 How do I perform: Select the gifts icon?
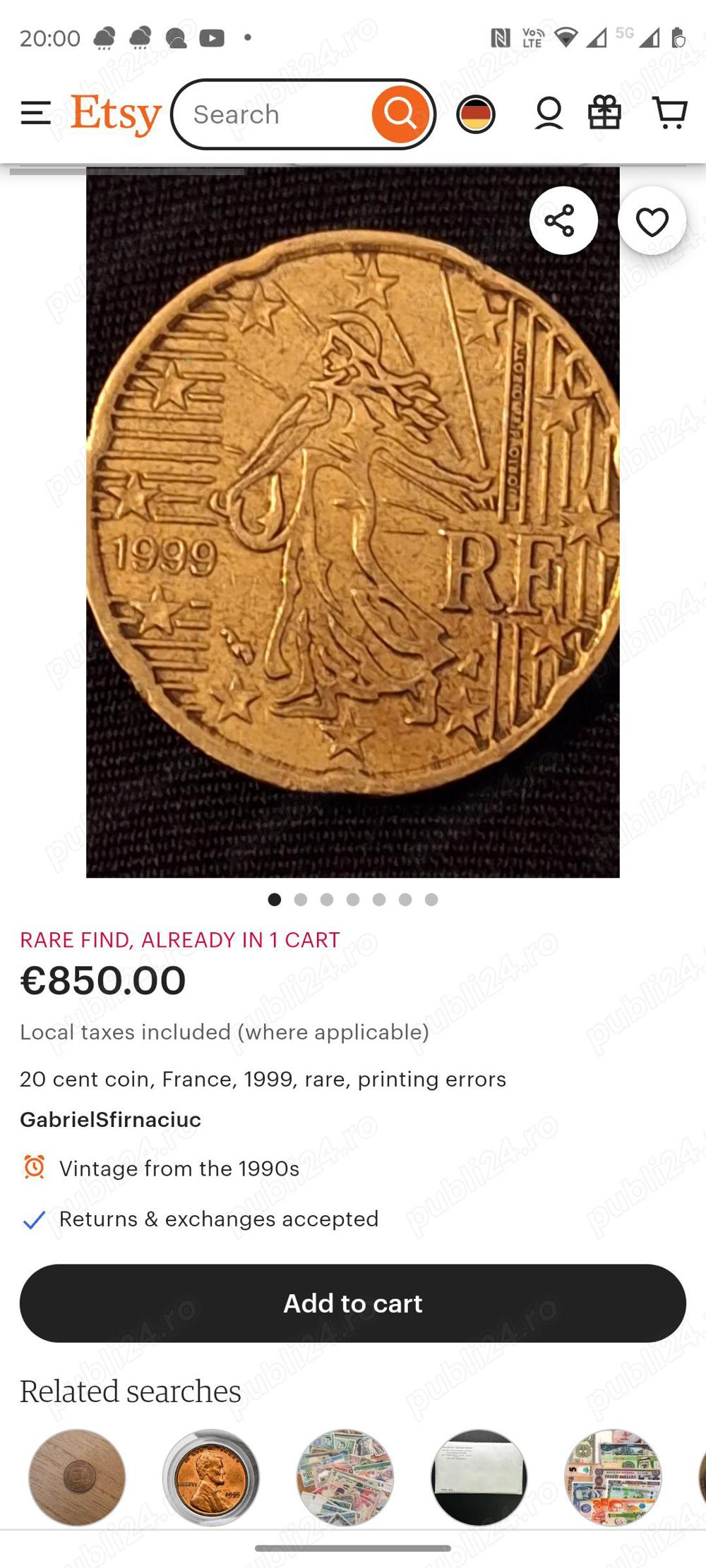(606, 113)
